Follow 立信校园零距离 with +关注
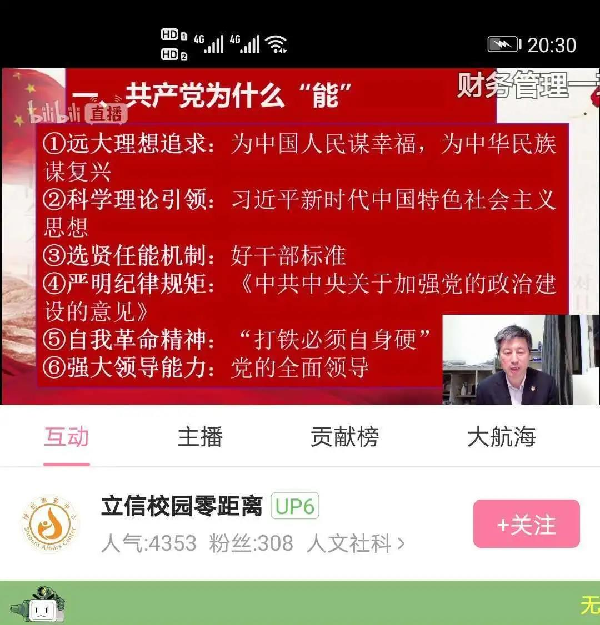600x625 pixels. (526, 524)
